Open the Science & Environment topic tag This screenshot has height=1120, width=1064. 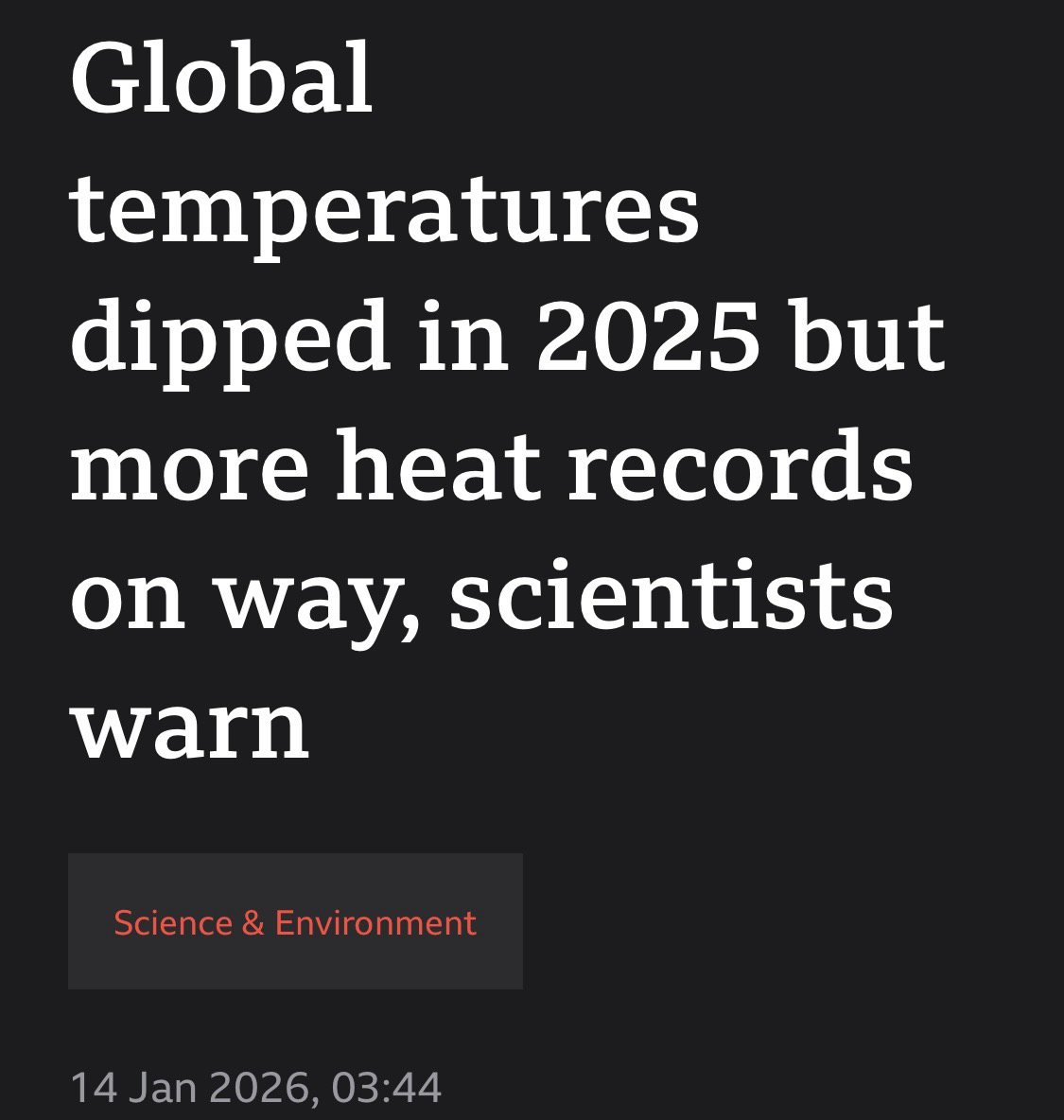click(294, 921)
